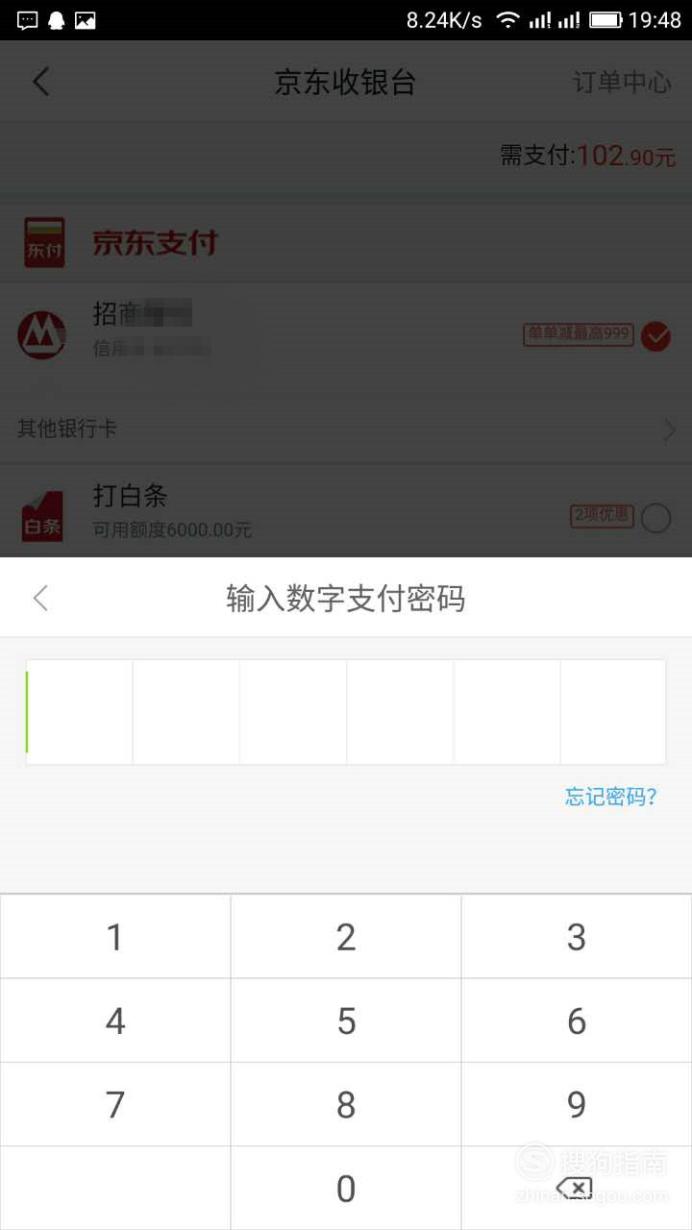Enter digit 0 on the keypad
This screenshot has height=1230, width=692.
(x=346, y=1189)
